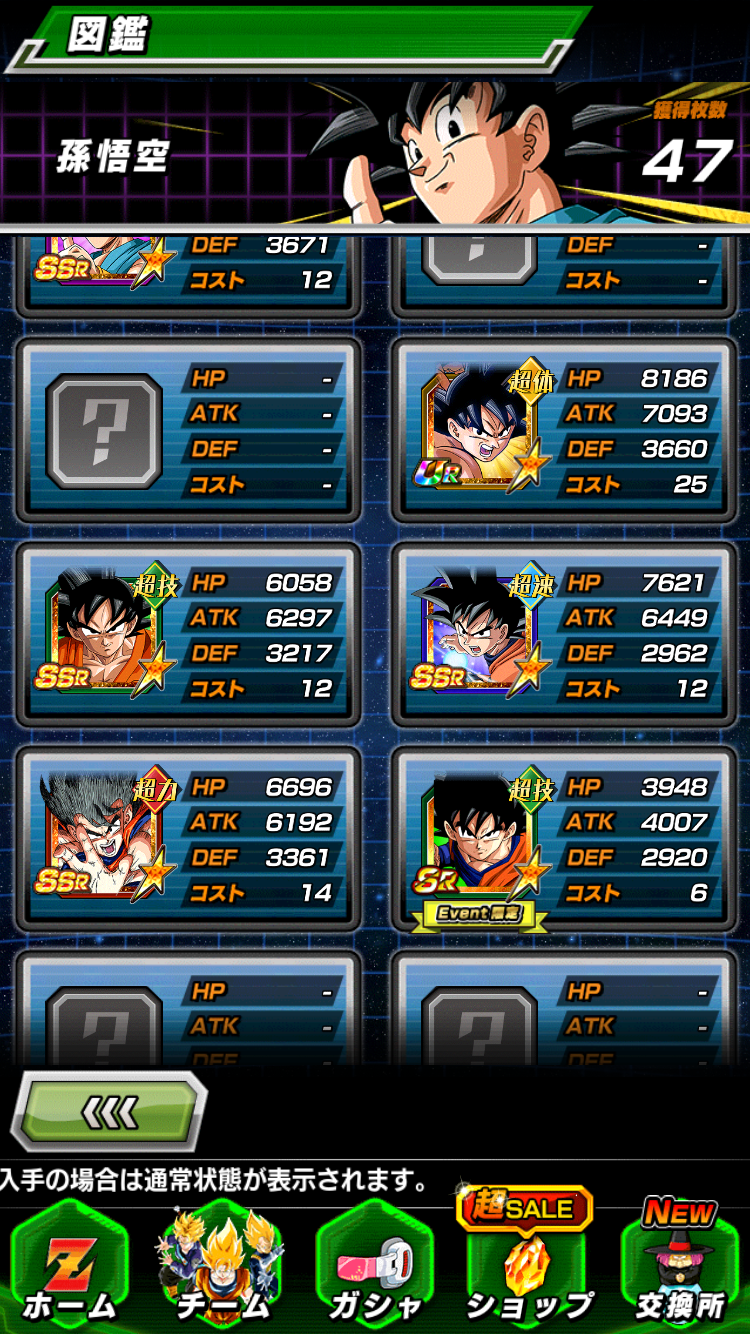Tap the green back arrow button
Screen dimensions: 750x1334
click(108, 1111)
